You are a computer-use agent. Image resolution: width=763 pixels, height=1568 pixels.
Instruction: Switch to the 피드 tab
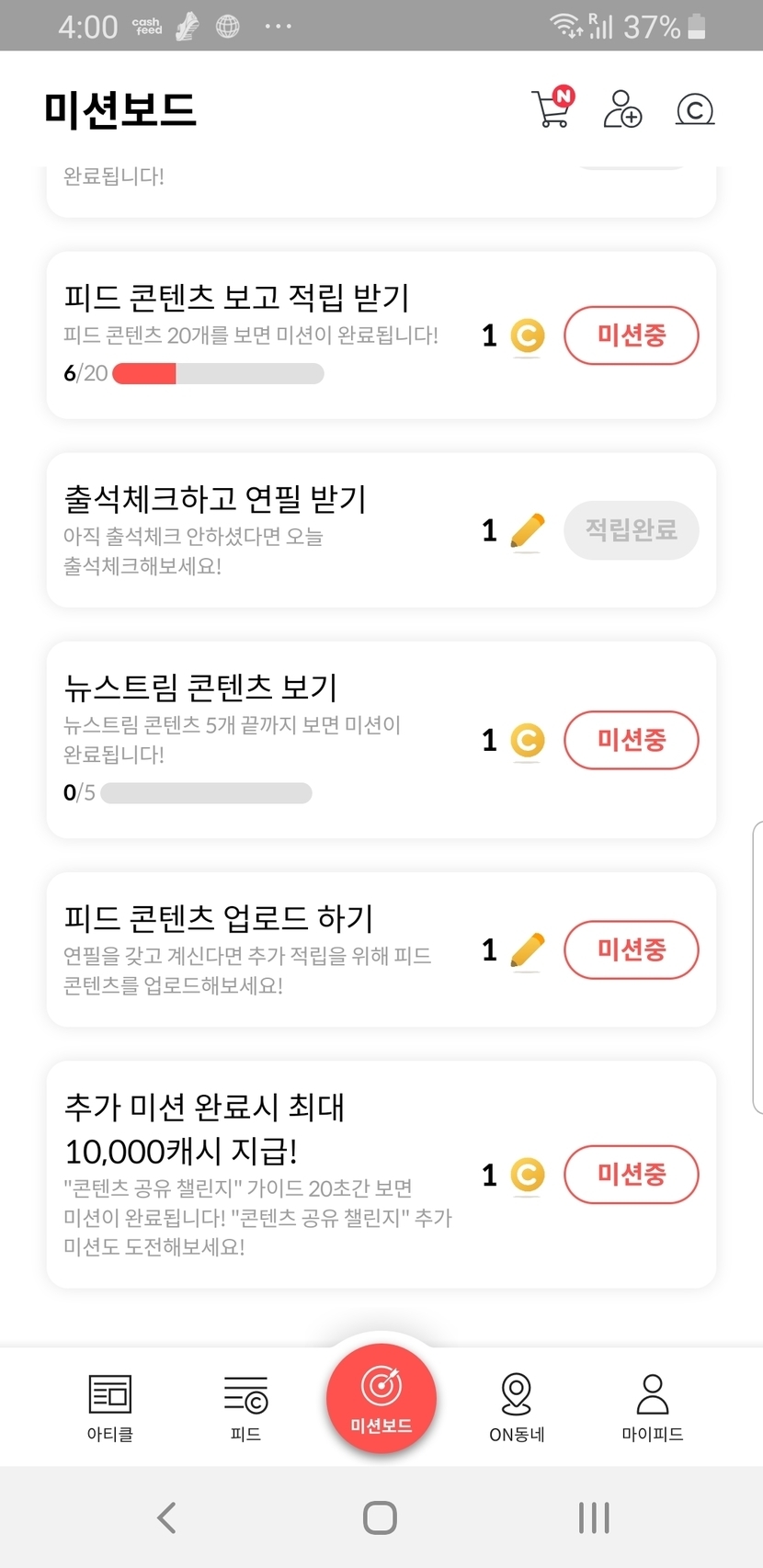245,1407
